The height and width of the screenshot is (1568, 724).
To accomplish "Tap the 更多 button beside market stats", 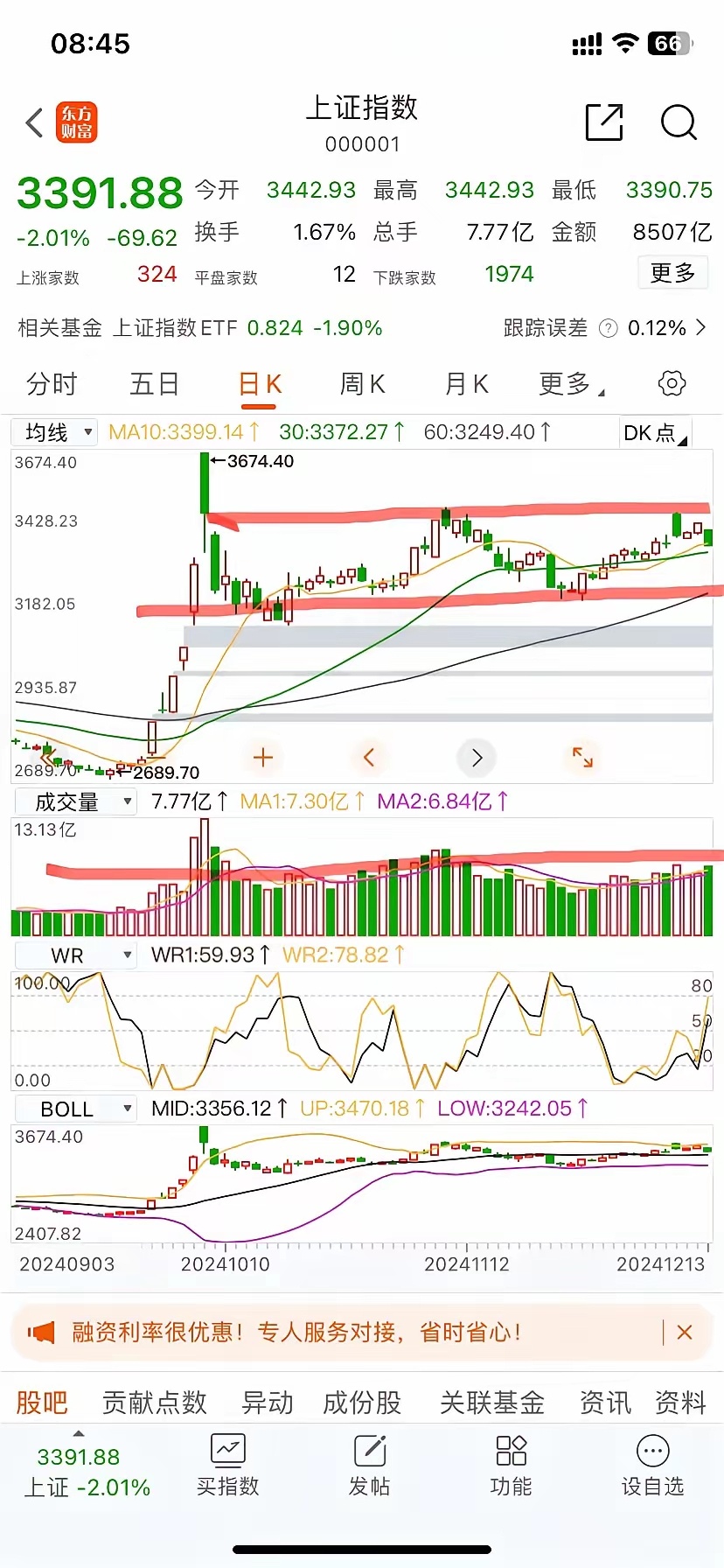I will 672,273.
